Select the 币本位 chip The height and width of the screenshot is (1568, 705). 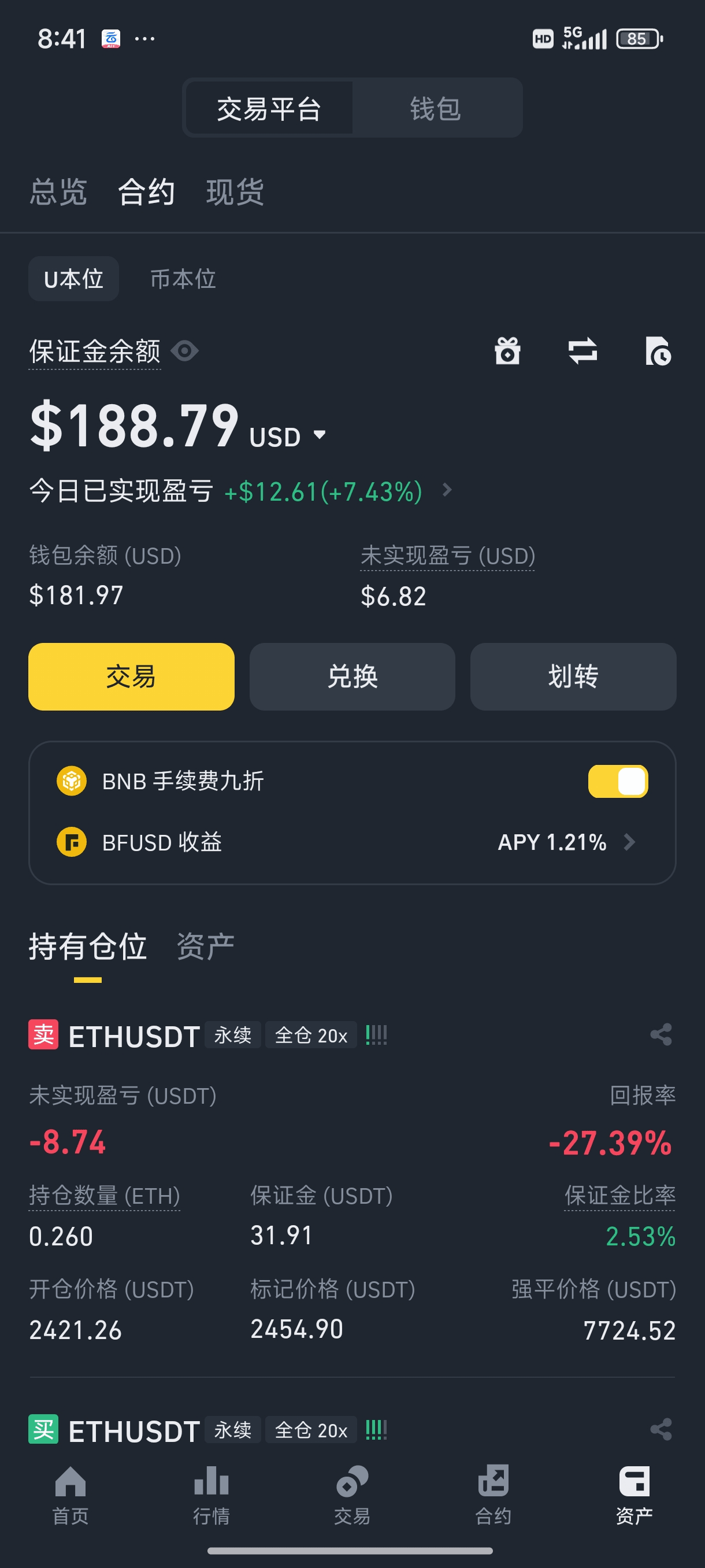[183, 279]
